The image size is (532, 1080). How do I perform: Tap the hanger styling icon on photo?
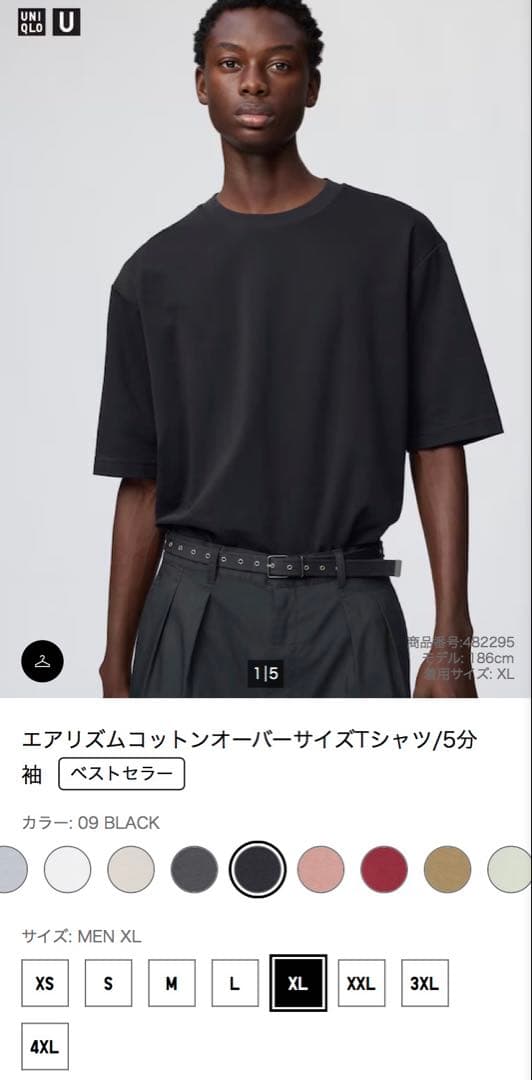[42, 661]
